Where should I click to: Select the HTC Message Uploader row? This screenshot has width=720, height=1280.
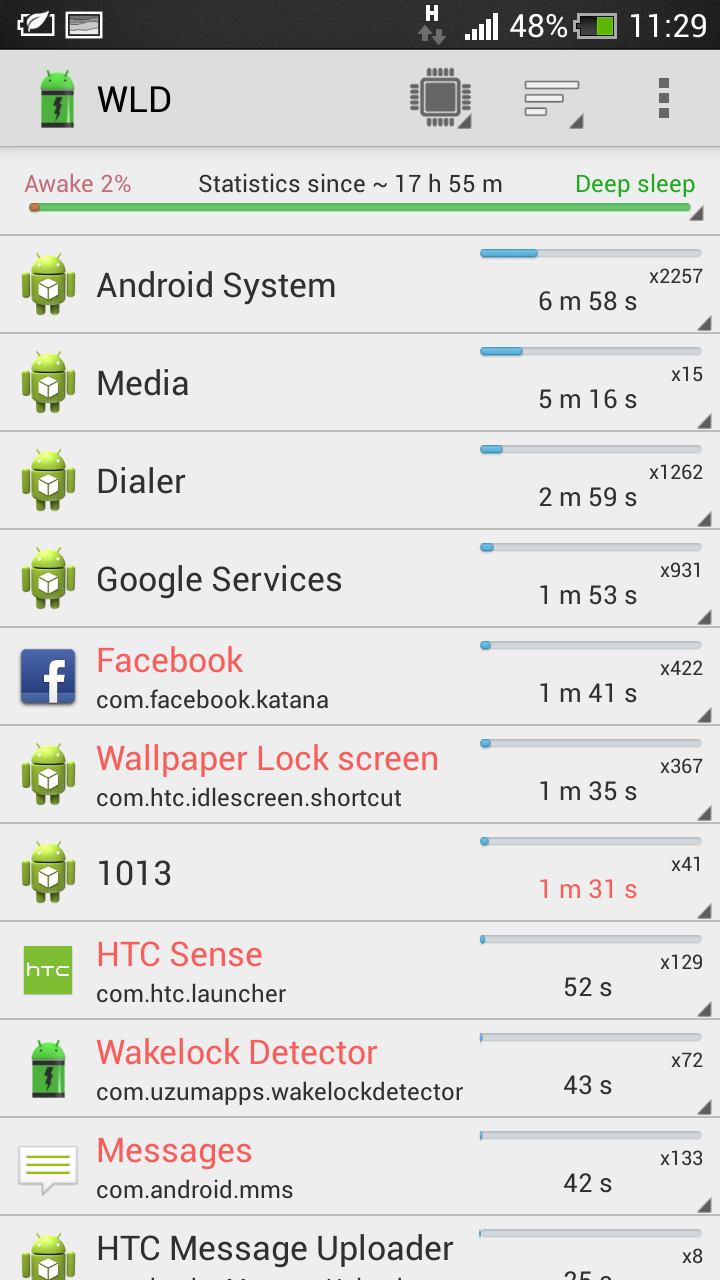360,1249
